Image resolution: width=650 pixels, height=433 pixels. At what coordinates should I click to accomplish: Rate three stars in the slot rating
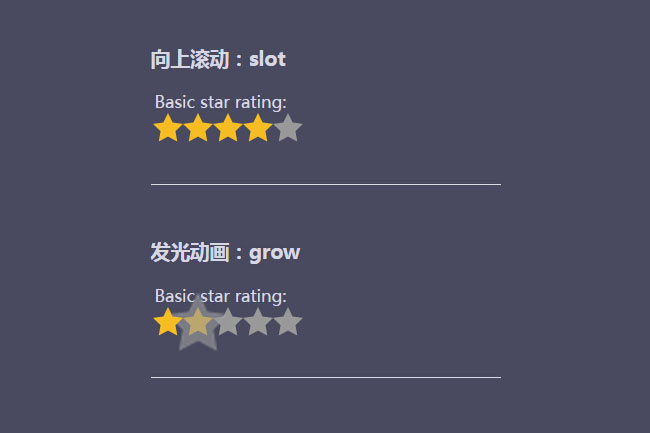(x=228, y=129)
